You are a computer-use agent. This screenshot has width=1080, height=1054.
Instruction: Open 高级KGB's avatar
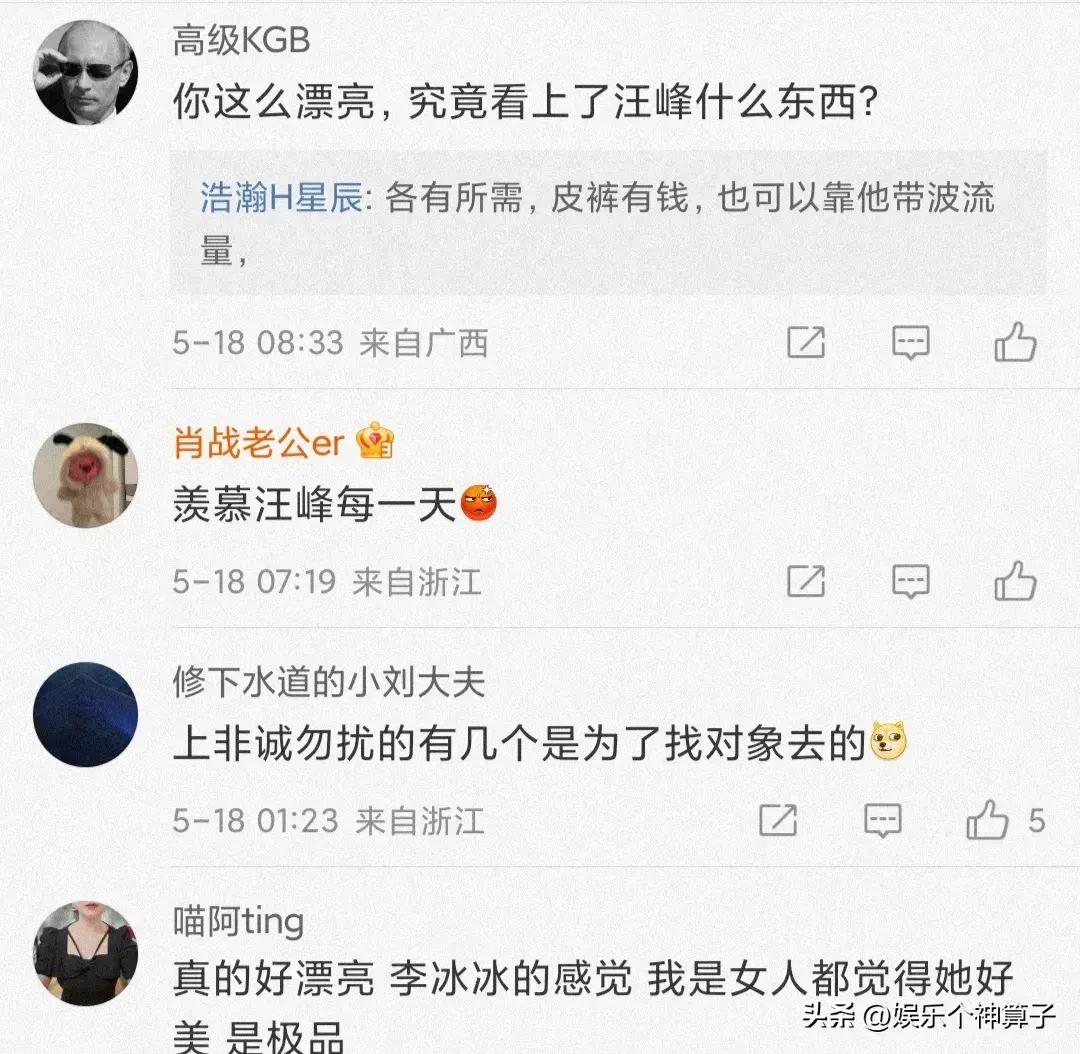click(x=85, y=72)
